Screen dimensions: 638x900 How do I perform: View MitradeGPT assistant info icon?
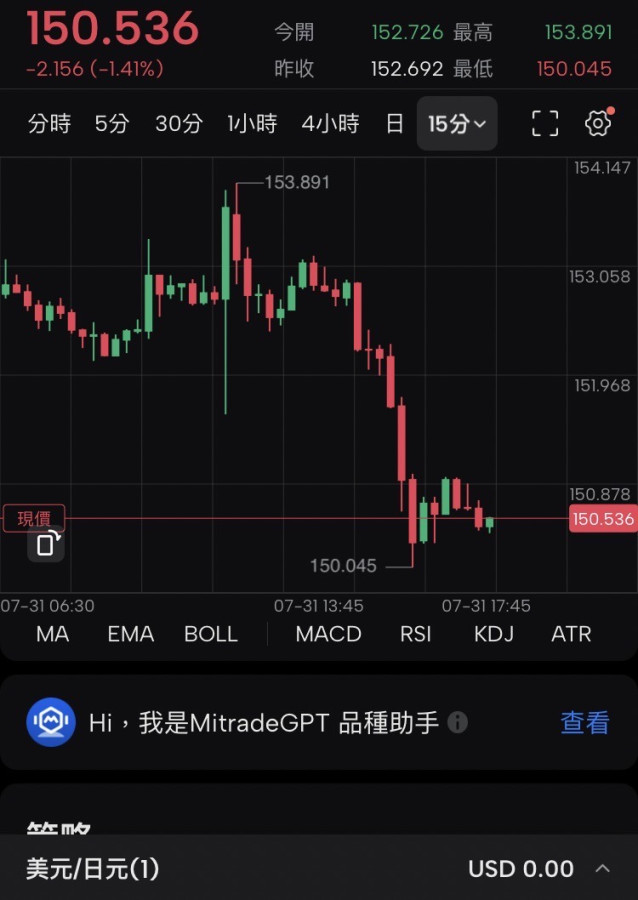(x=457, y=723)
